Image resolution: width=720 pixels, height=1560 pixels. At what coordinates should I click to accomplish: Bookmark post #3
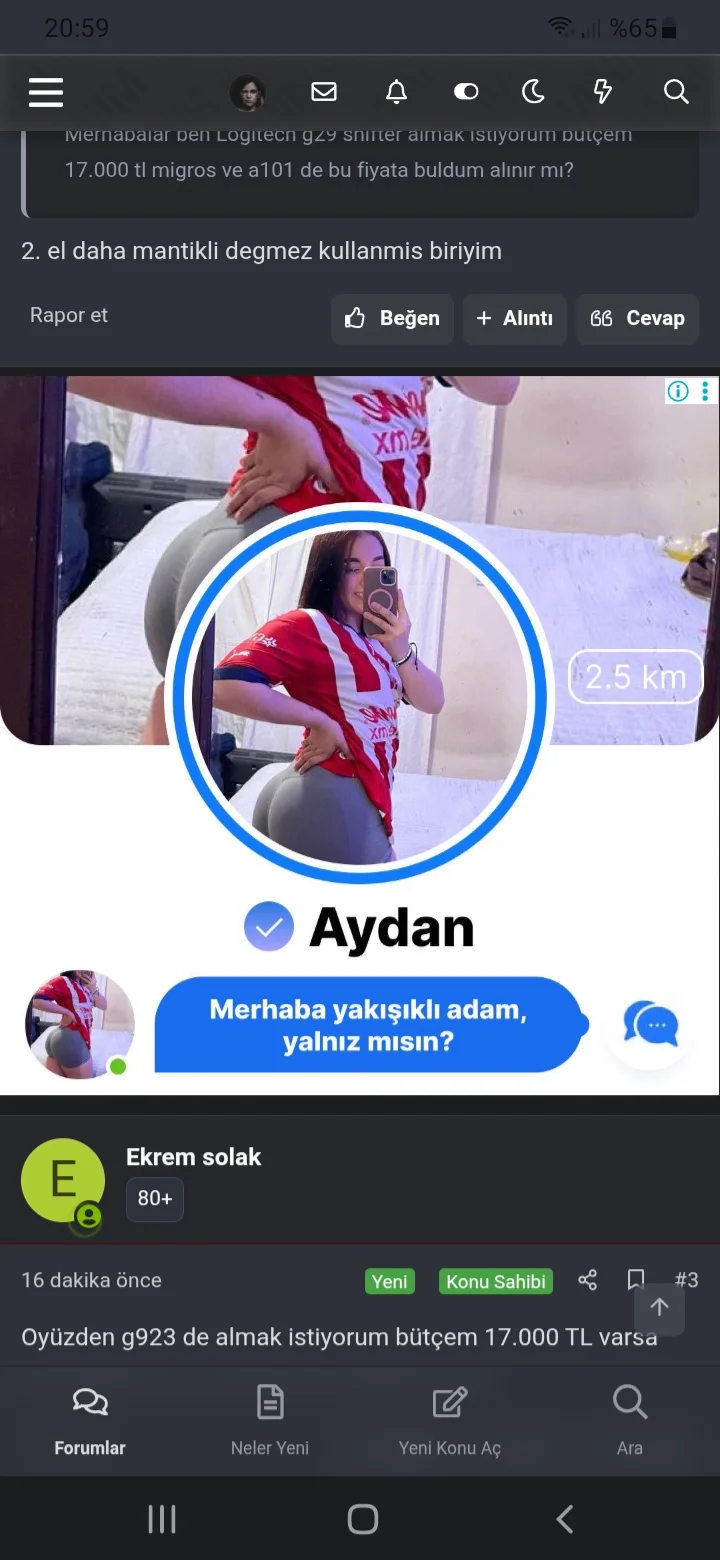[635, 1279]
